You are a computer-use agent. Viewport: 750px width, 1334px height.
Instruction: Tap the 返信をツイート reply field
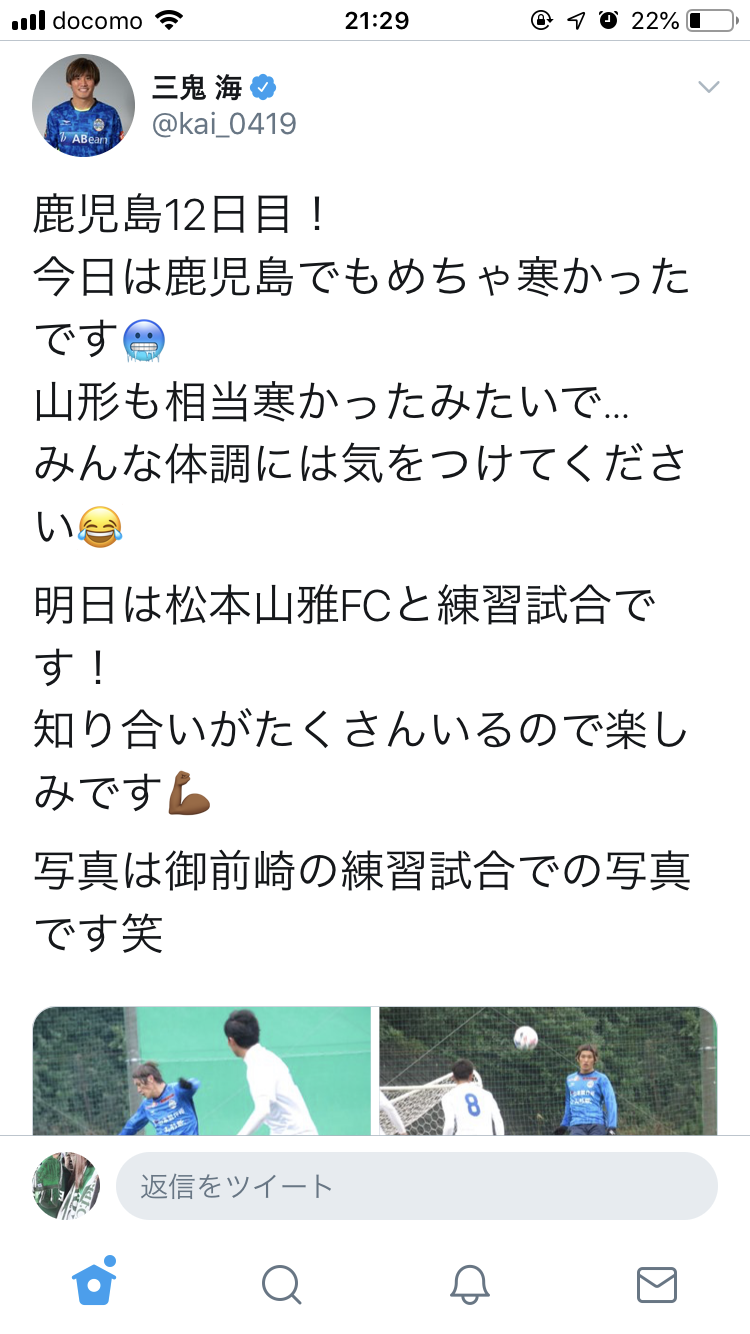pos(416,1186)
